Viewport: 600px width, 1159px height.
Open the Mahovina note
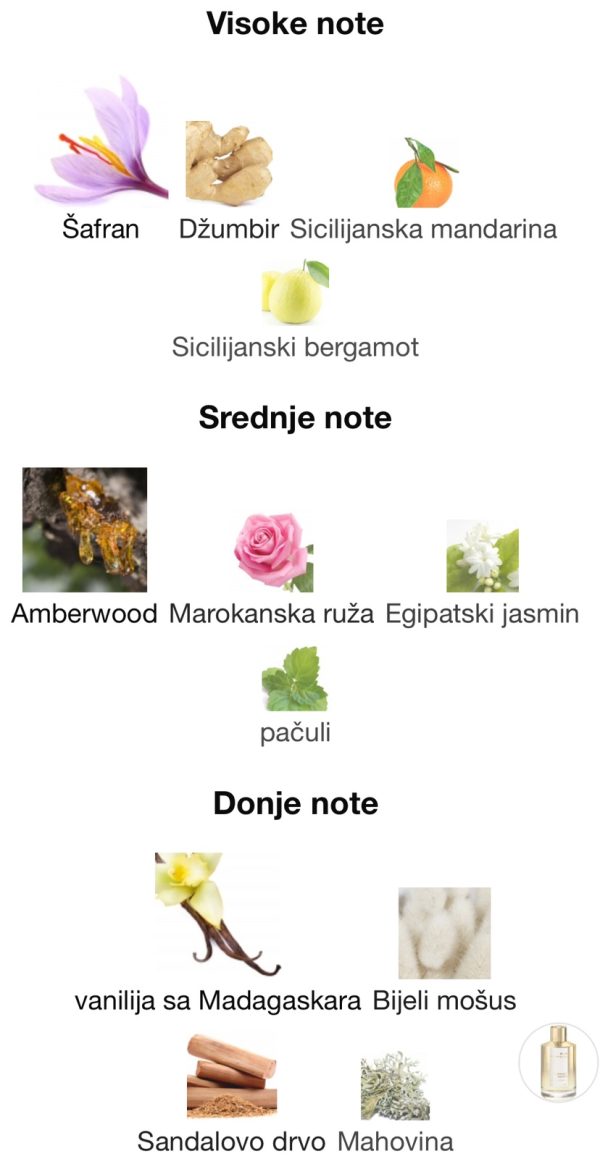(x=395, y=1086)
